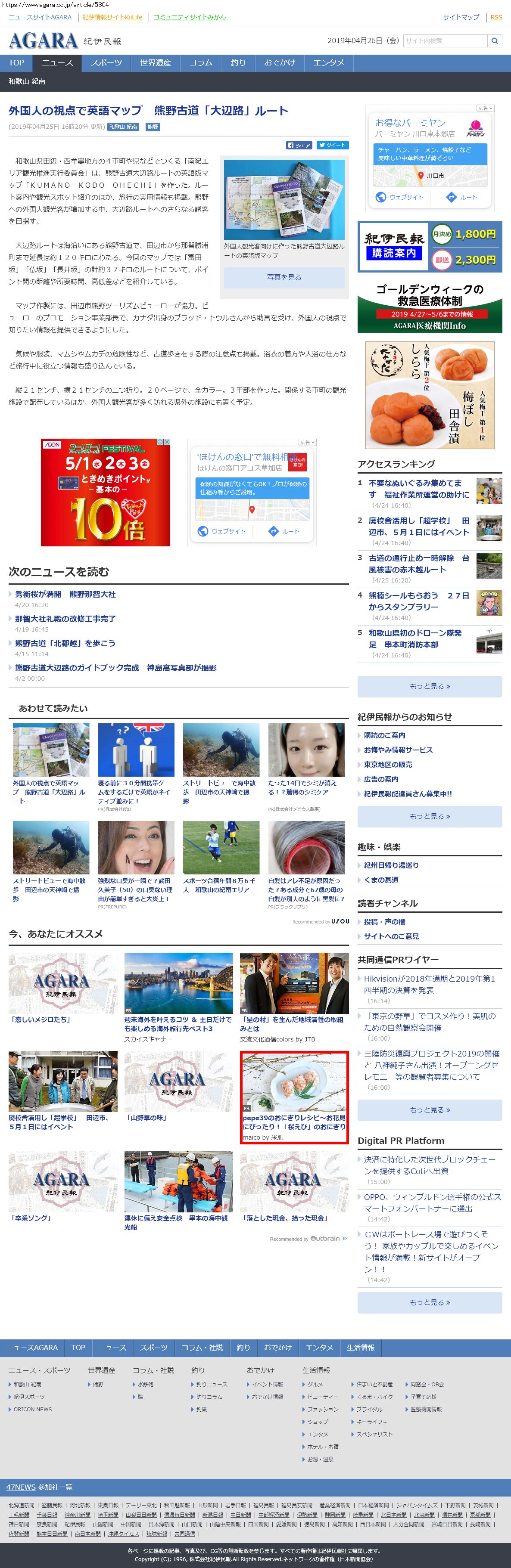This screenshot has height=1568, width=511.
Task: Open the RSS feed link
Action: point(496,17)
